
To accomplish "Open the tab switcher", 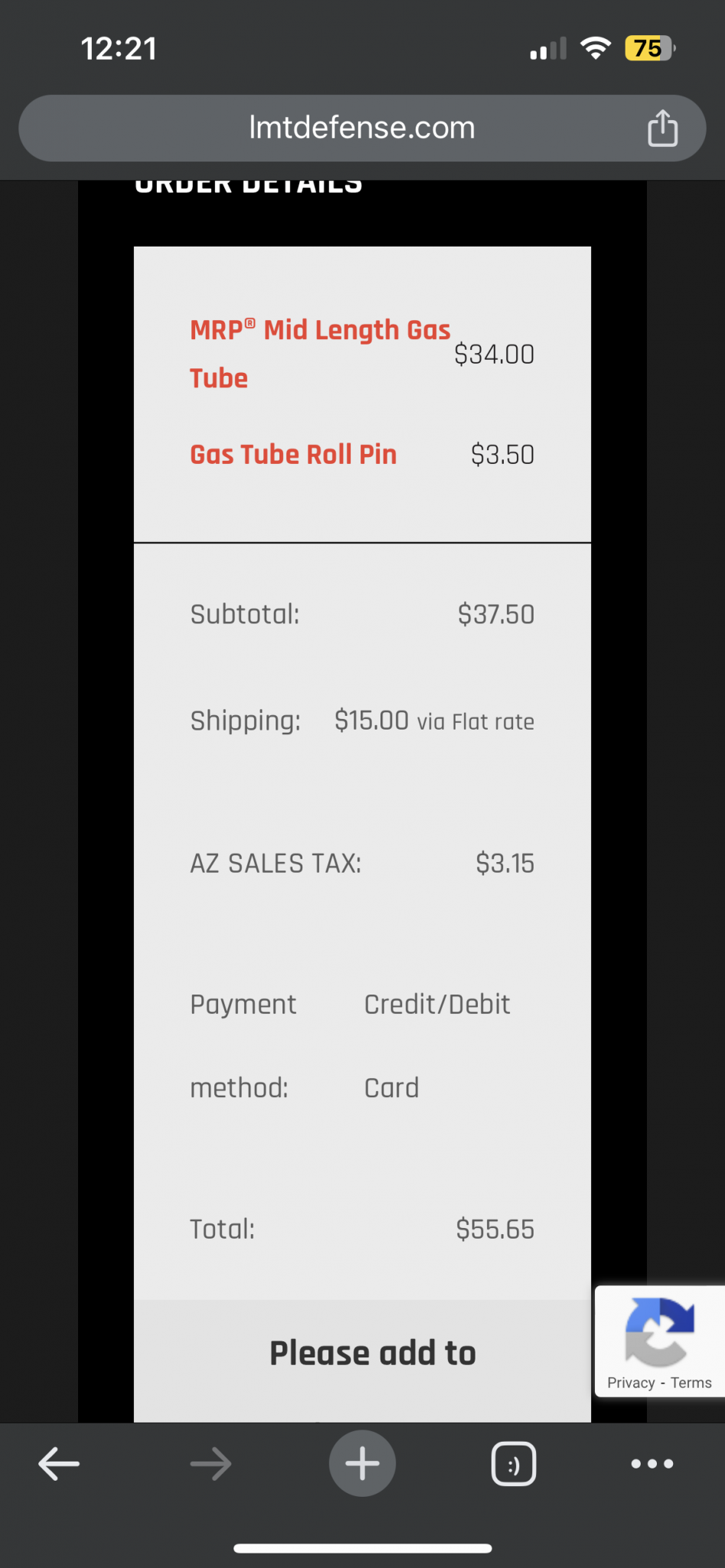I will click(513, 1464).
